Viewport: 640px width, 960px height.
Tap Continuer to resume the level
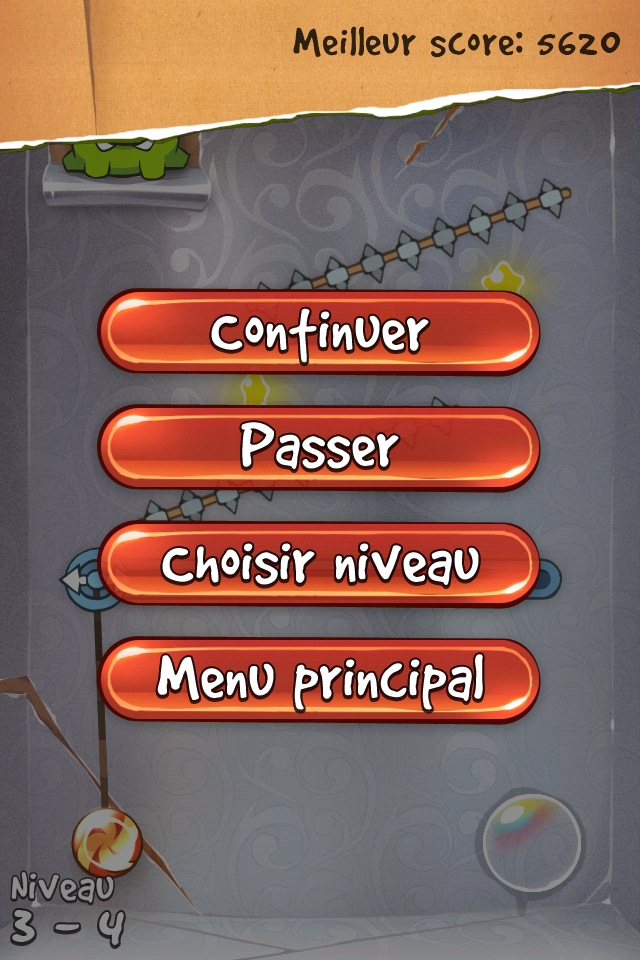point(319,333)
